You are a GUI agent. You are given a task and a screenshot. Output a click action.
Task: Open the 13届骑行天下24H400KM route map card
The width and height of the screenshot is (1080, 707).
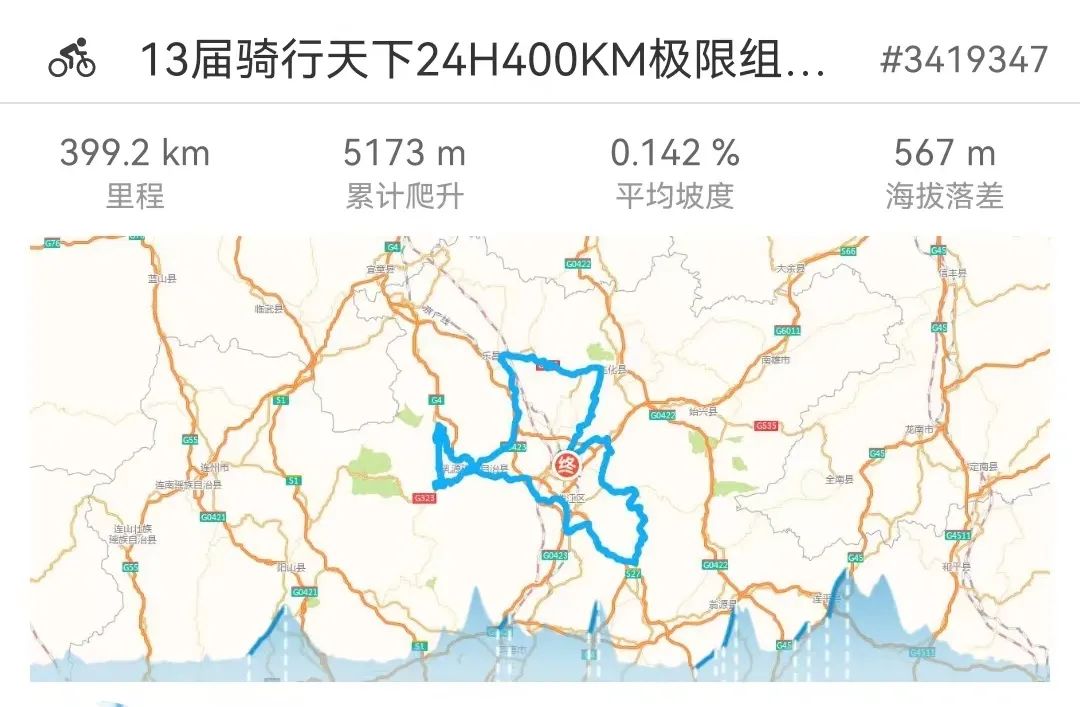(x=540, y=458)
